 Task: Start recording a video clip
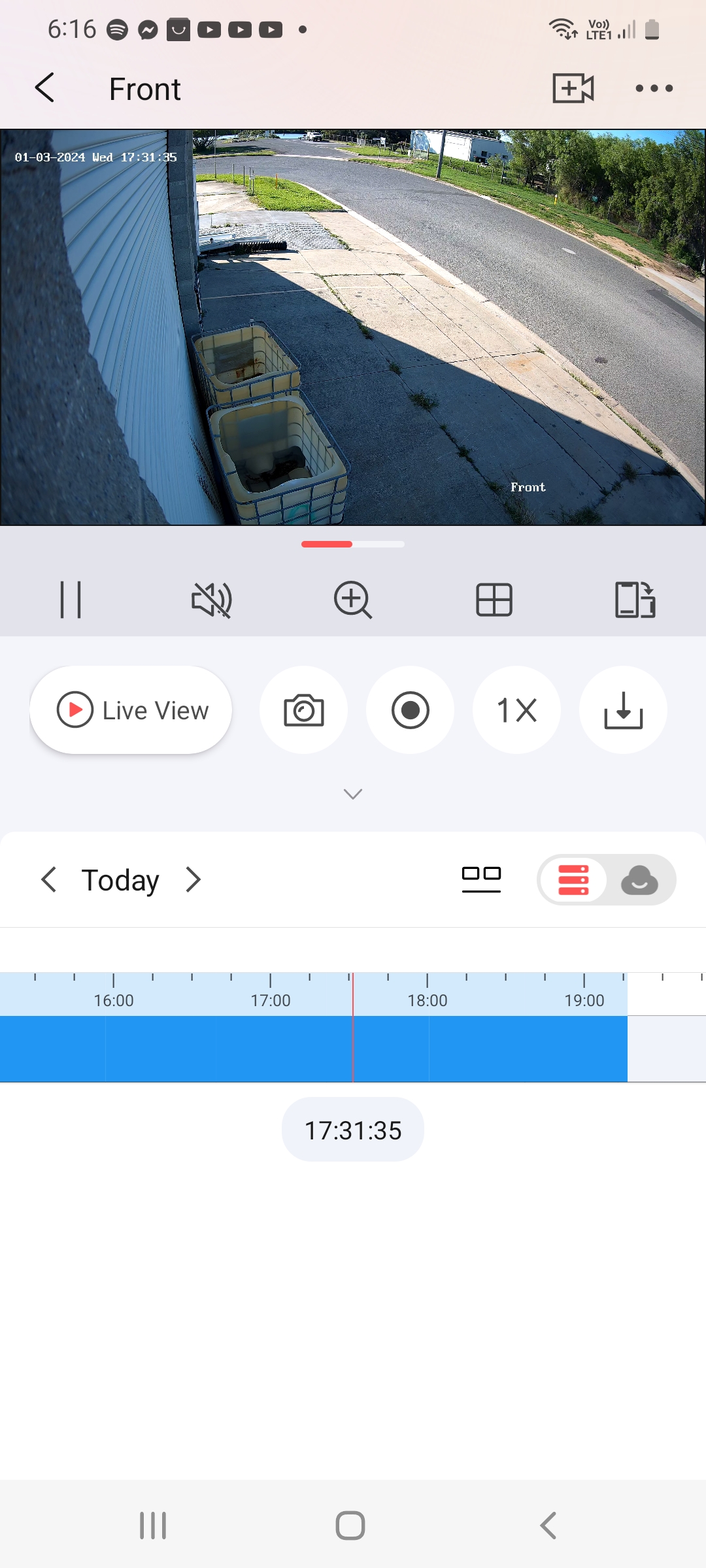click(x=410, y=710)
